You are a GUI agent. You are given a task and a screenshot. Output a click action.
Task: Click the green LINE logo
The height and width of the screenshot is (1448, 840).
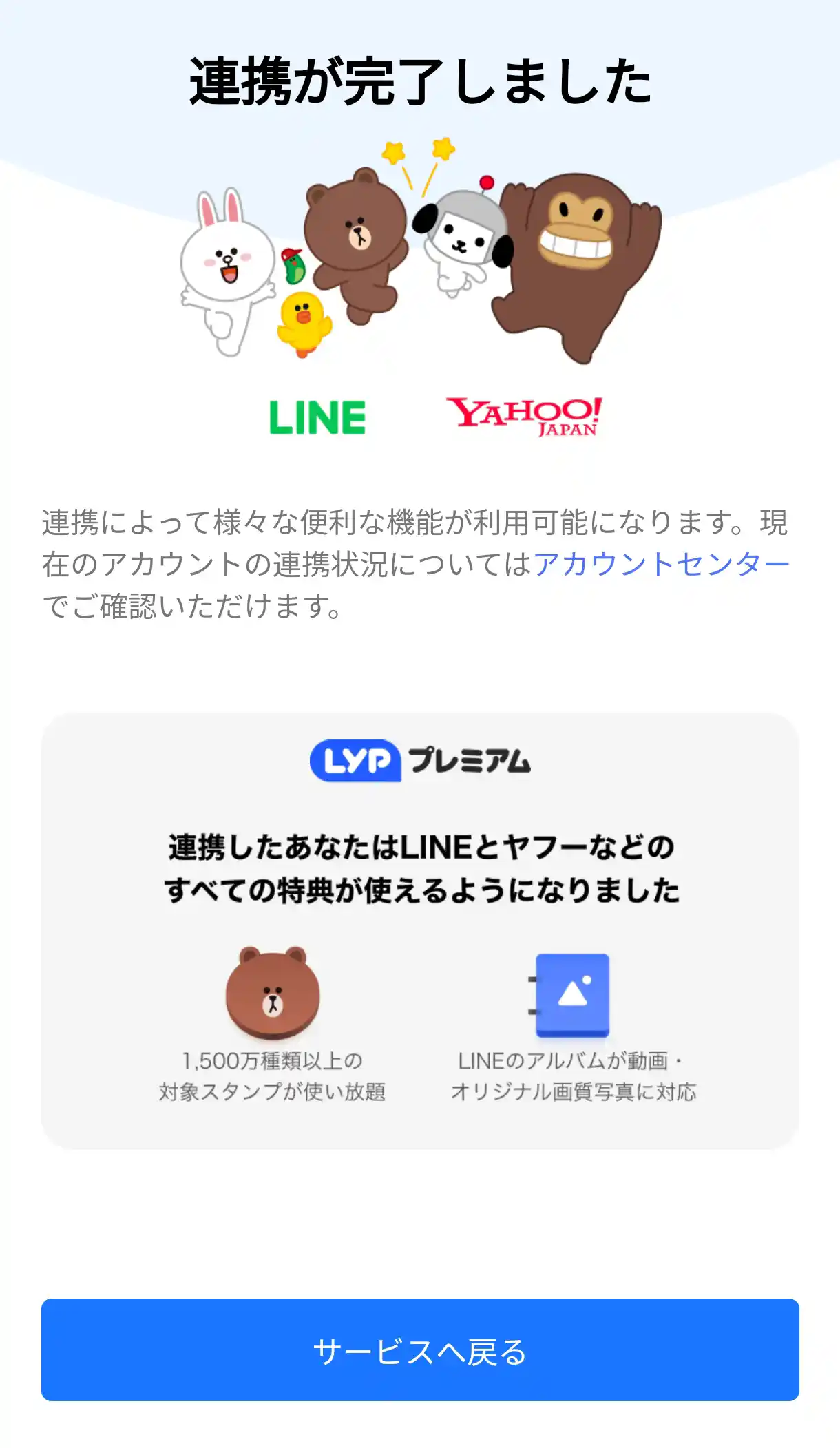[318, 413]
